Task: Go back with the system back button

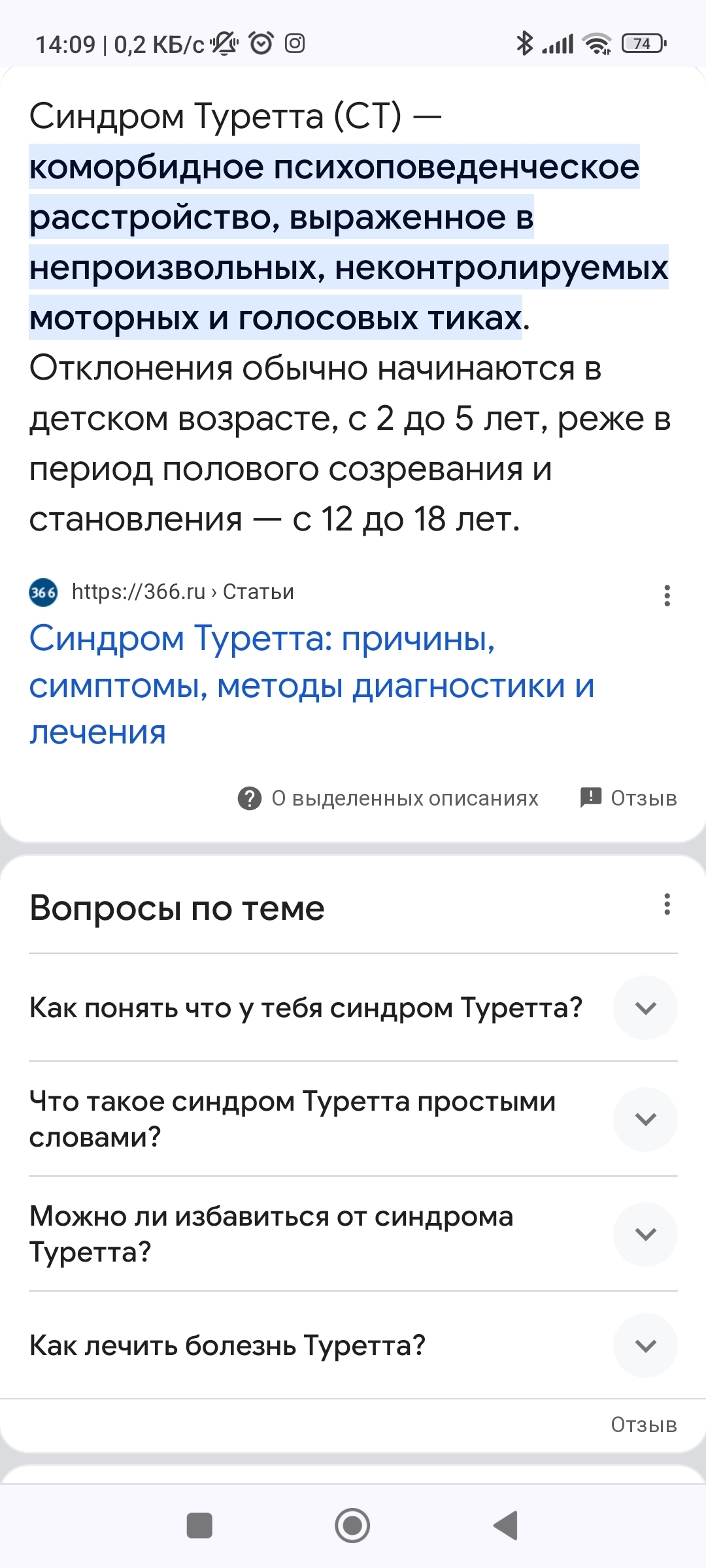Action: click(505, 1526)
